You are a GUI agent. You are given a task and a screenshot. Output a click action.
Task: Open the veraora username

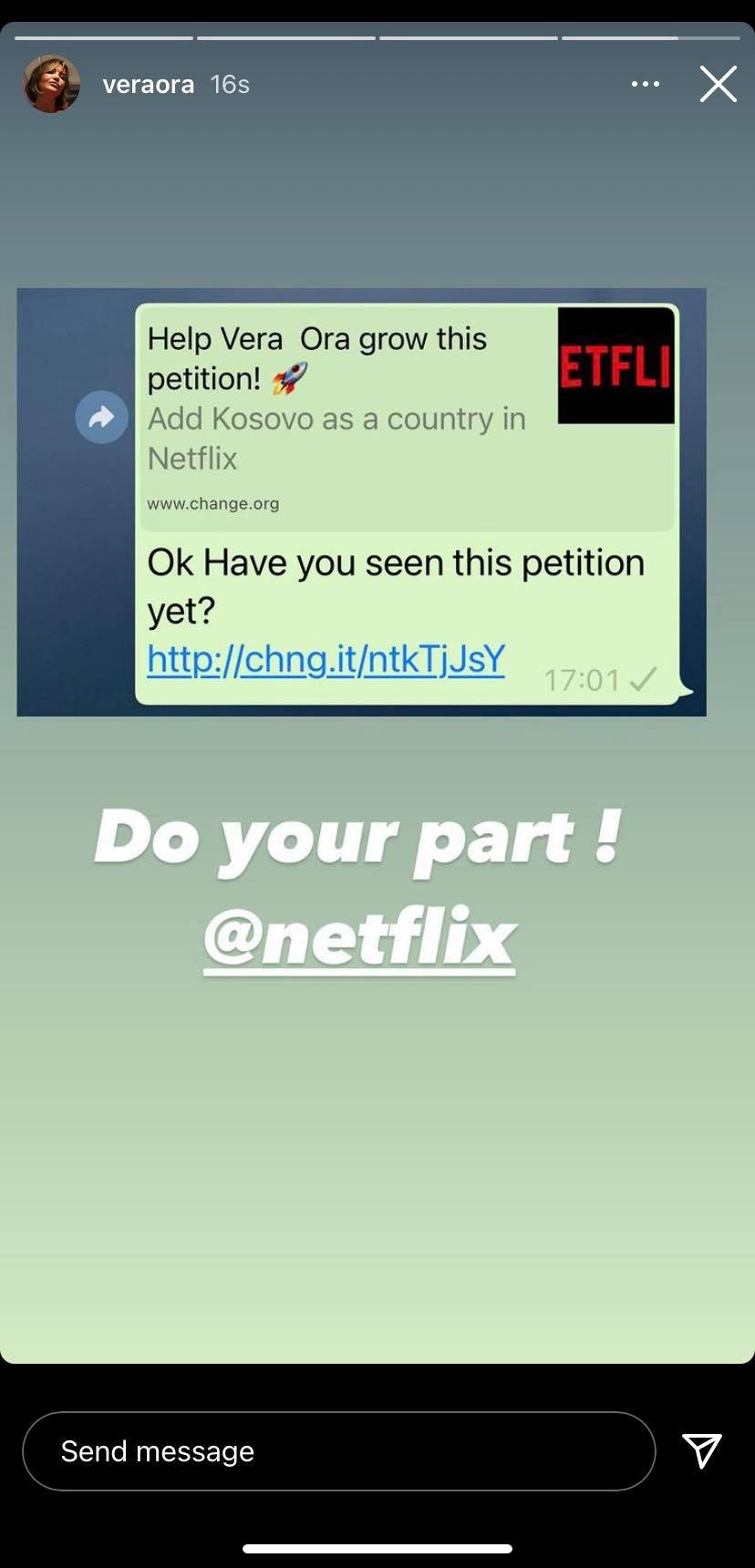pyautogui.click(x=148, y=85)
